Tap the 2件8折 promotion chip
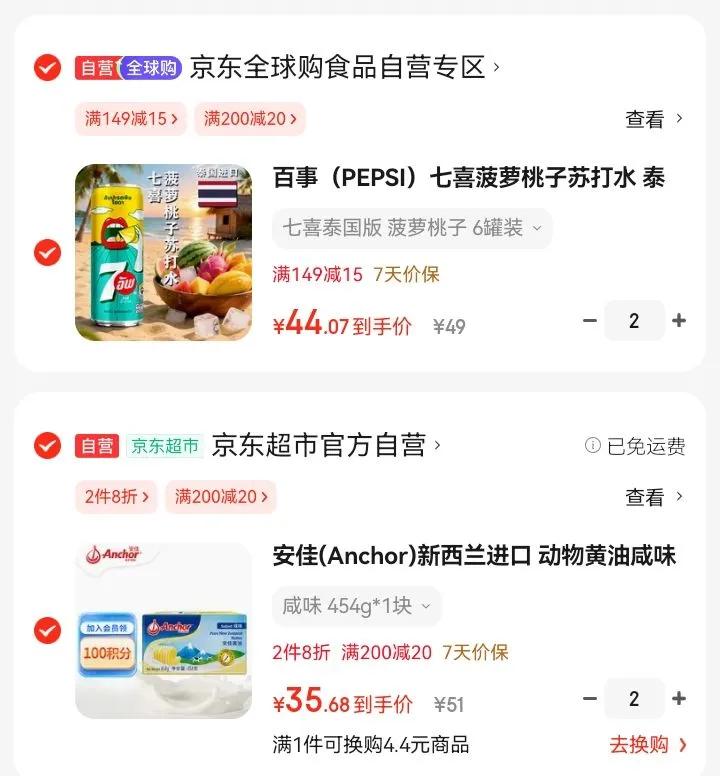This screenshot has height=776, width=720. click(x=116, y=496)
